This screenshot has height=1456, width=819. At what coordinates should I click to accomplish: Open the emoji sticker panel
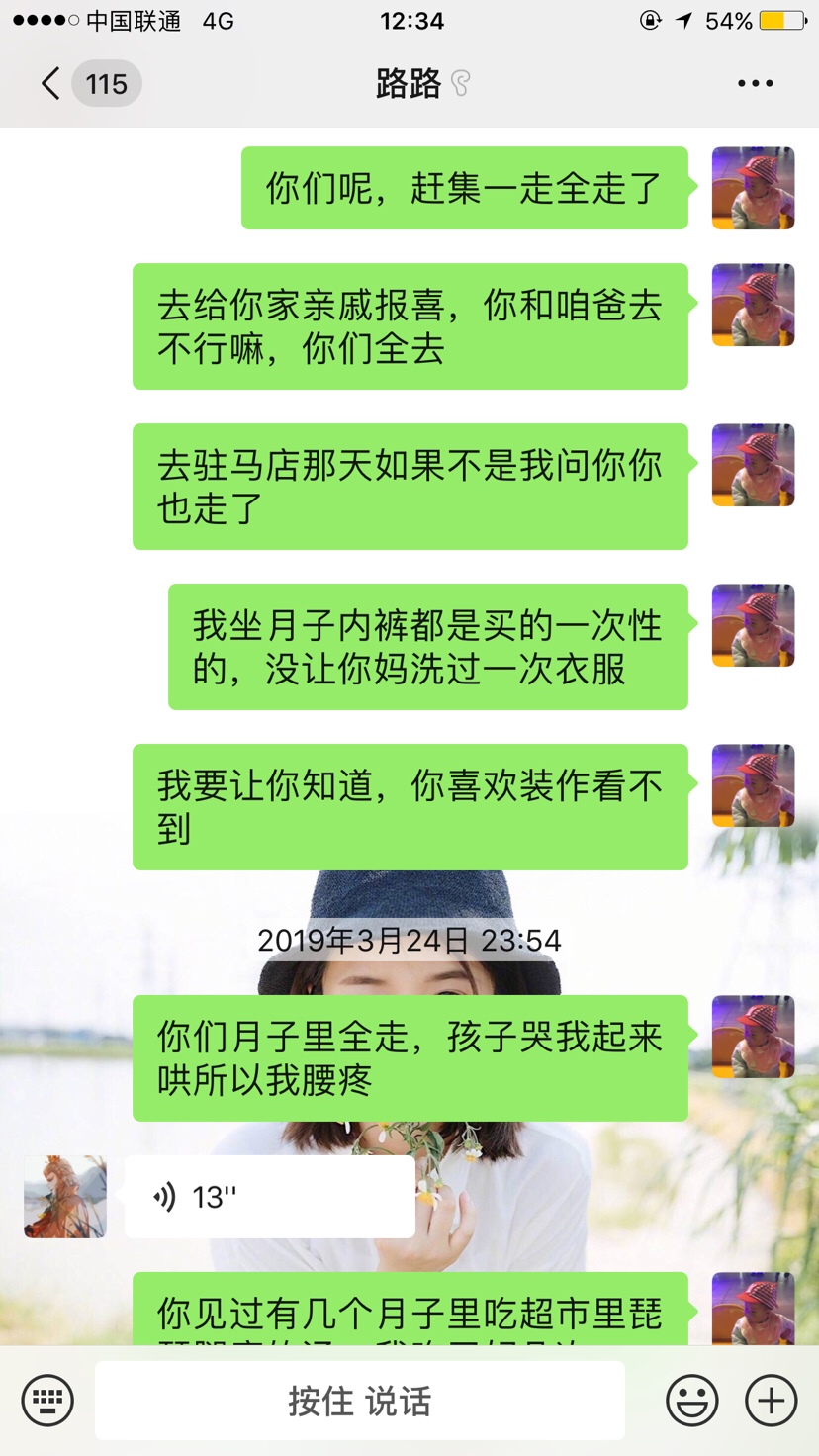coord(691,1401)
